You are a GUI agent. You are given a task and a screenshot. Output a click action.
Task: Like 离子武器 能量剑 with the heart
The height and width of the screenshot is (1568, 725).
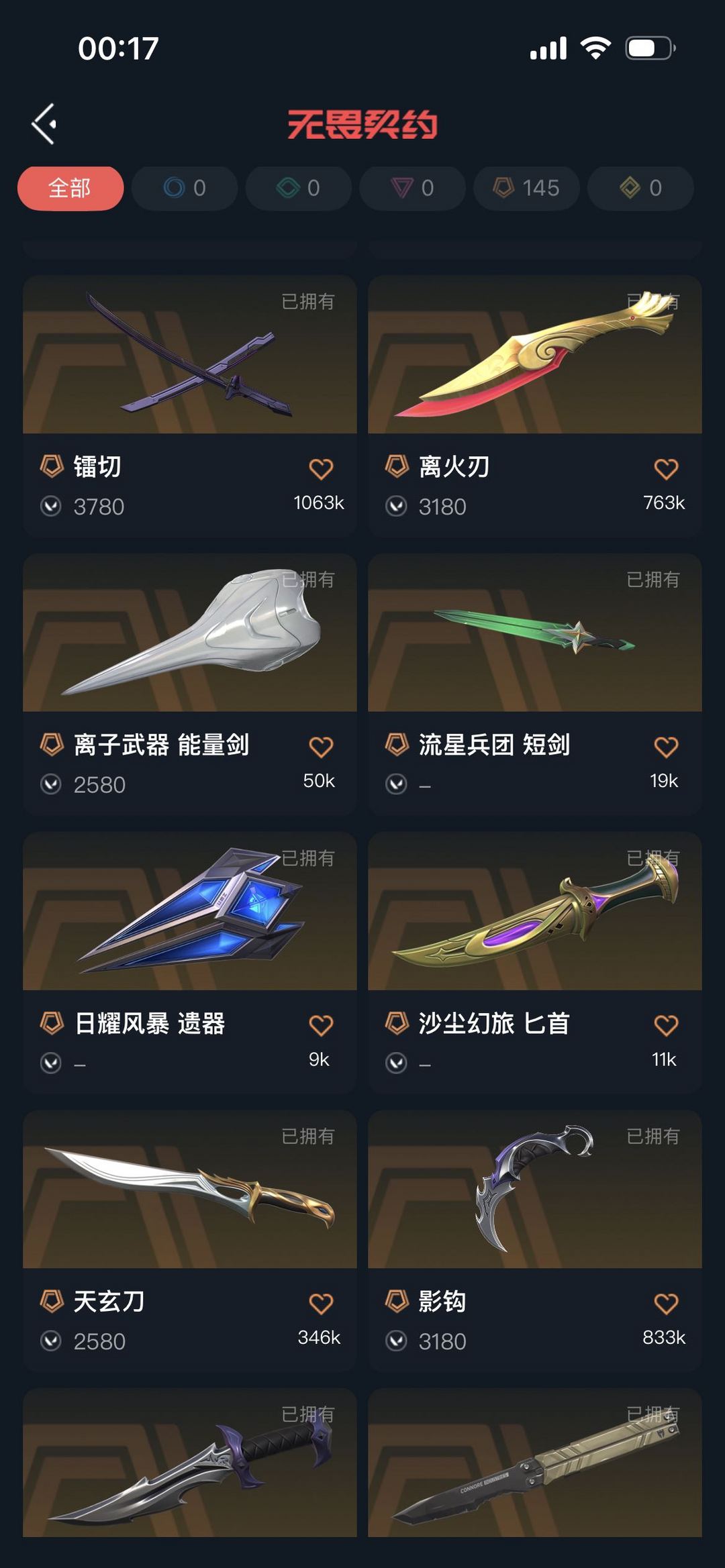point(321,747)
